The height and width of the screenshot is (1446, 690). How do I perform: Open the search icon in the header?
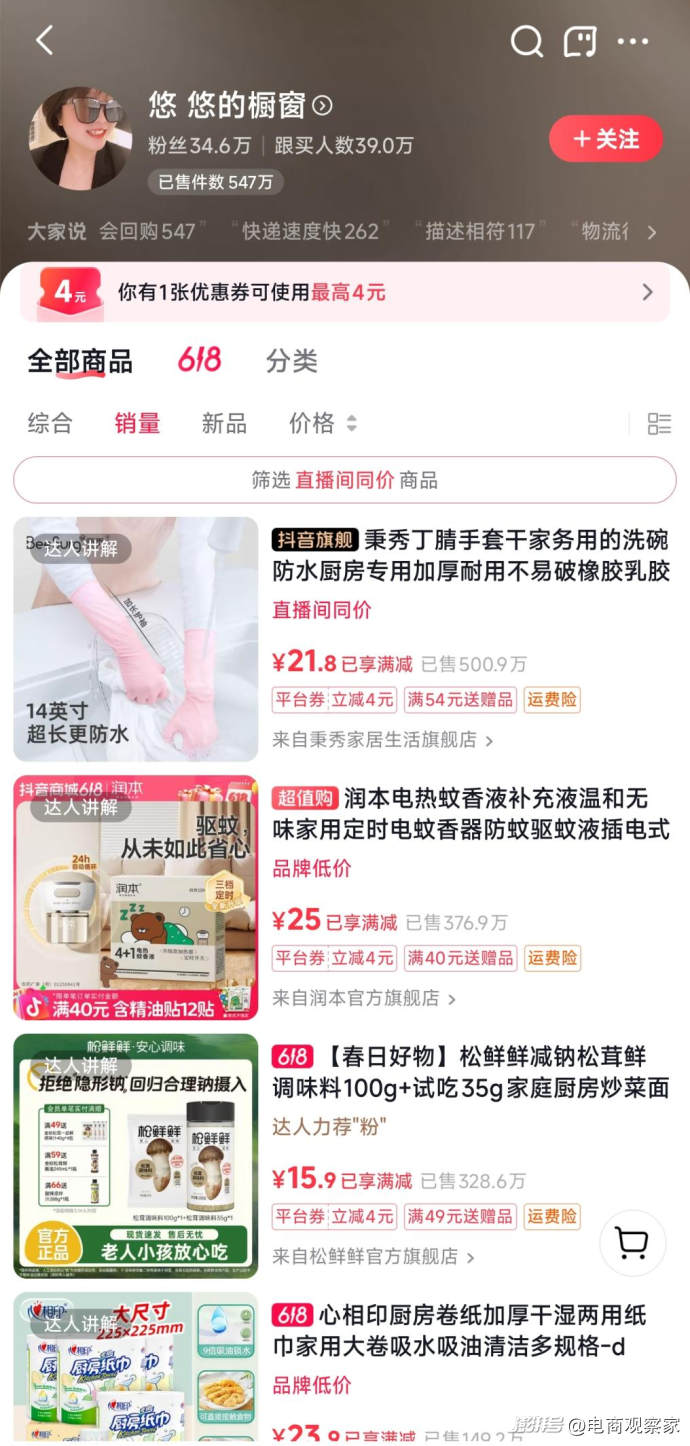click(x=526, y=41)
